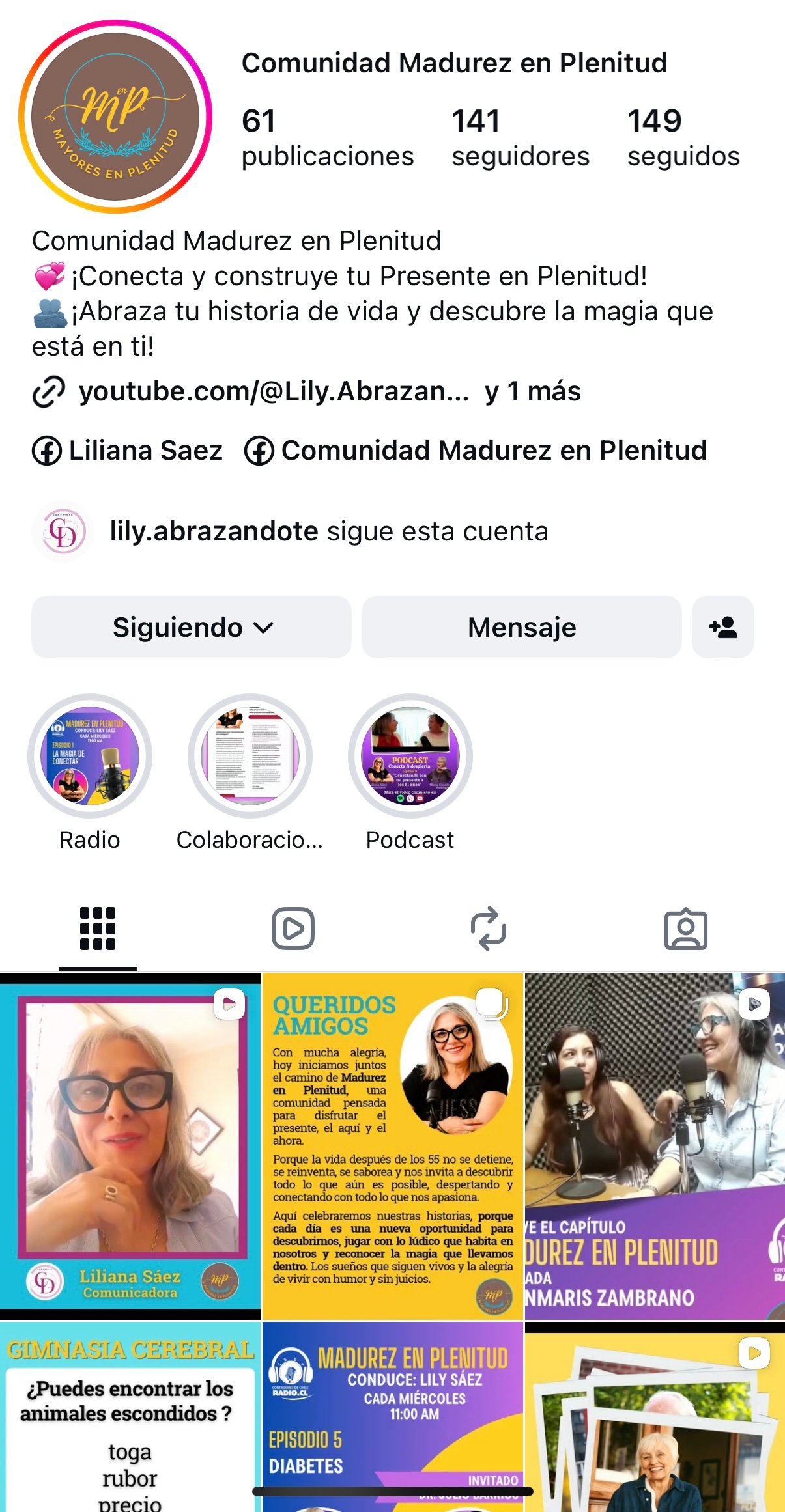The image size is (785, 1512).
Task: Open the Colaboracio... highlight
Action: [x=250, y=756]
